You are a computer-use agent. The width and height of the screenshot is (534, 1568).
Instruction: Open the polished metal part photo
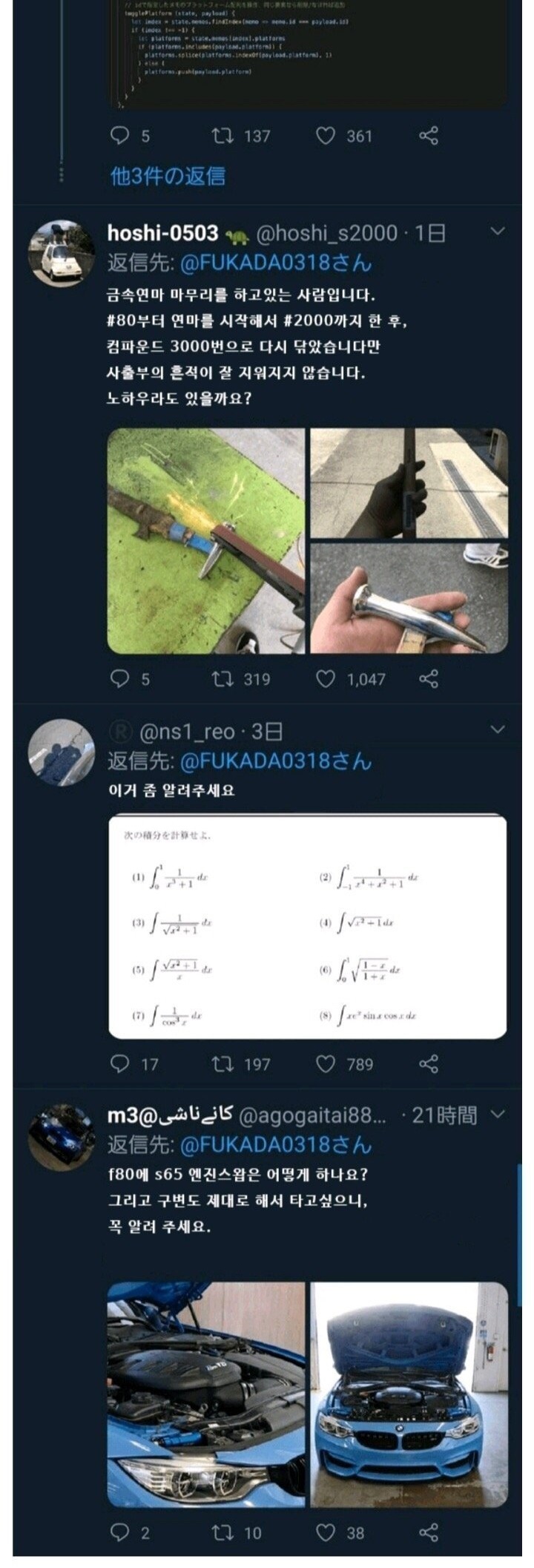[409, 598]
